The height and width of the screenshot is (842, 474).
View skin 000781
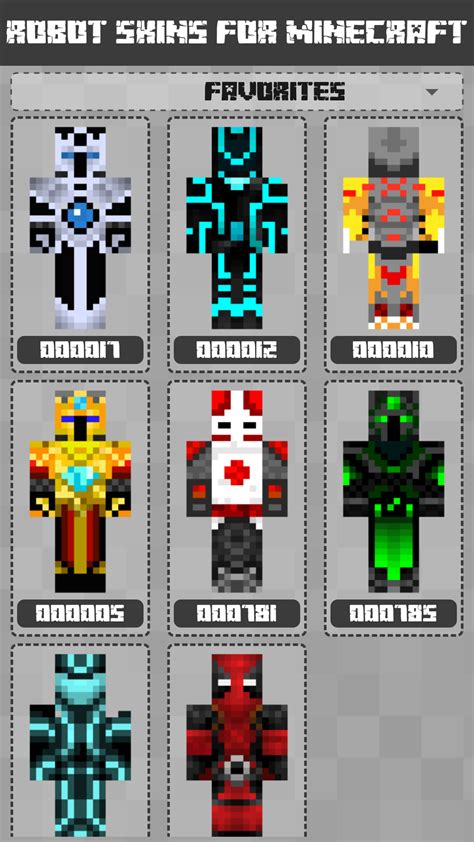tap(237, 508)
